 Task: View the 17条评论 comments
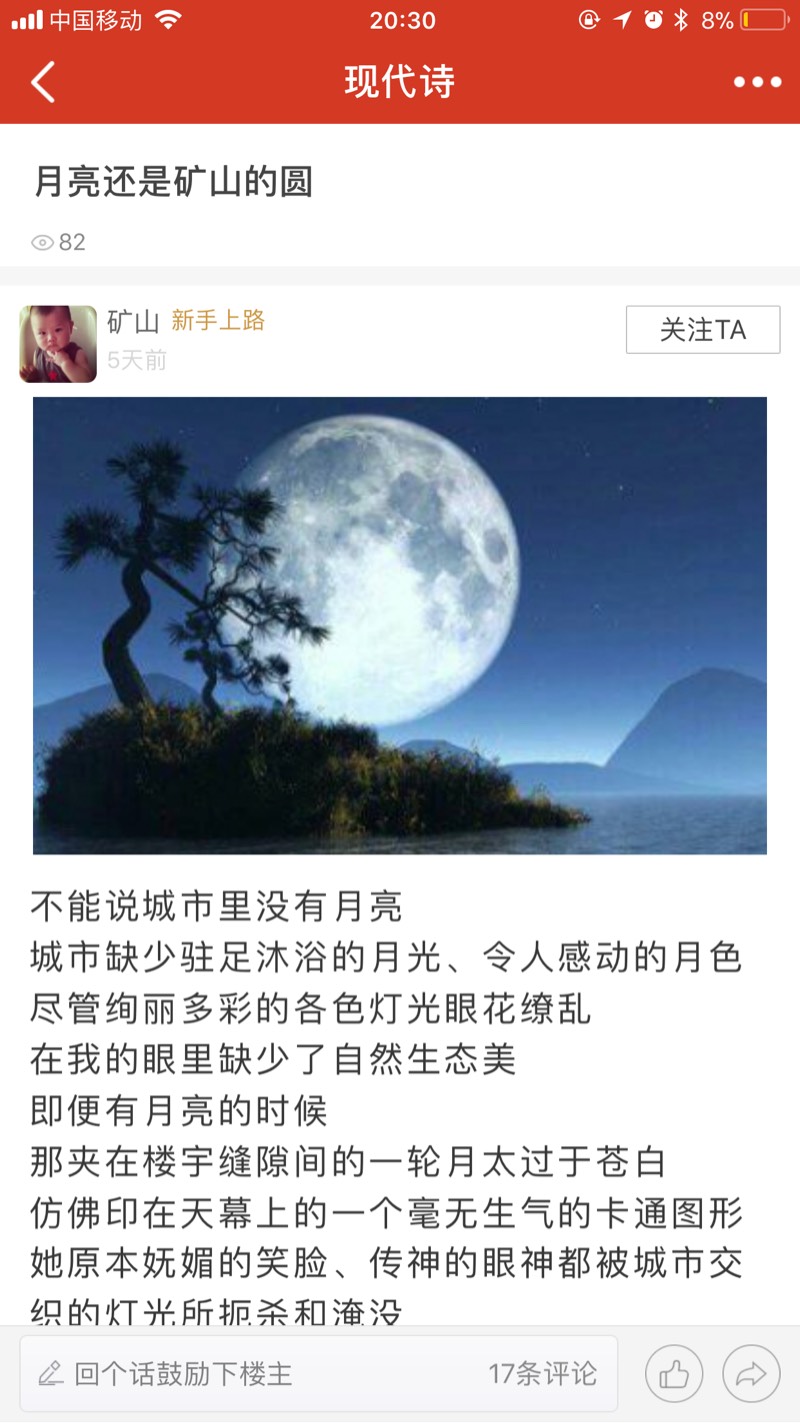(542, 1373)
